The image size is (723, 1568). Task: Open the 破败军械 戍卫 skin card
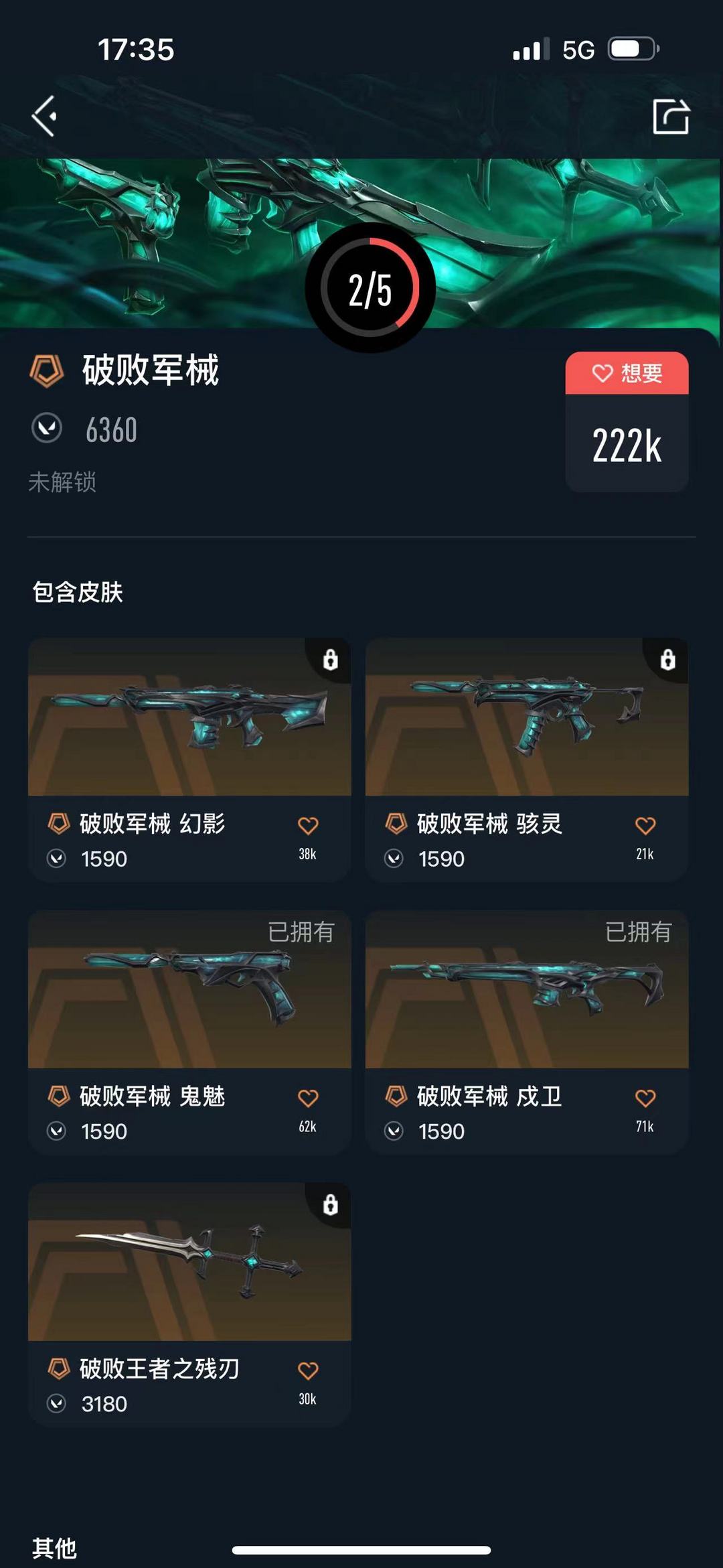(x=527, y=1032)
